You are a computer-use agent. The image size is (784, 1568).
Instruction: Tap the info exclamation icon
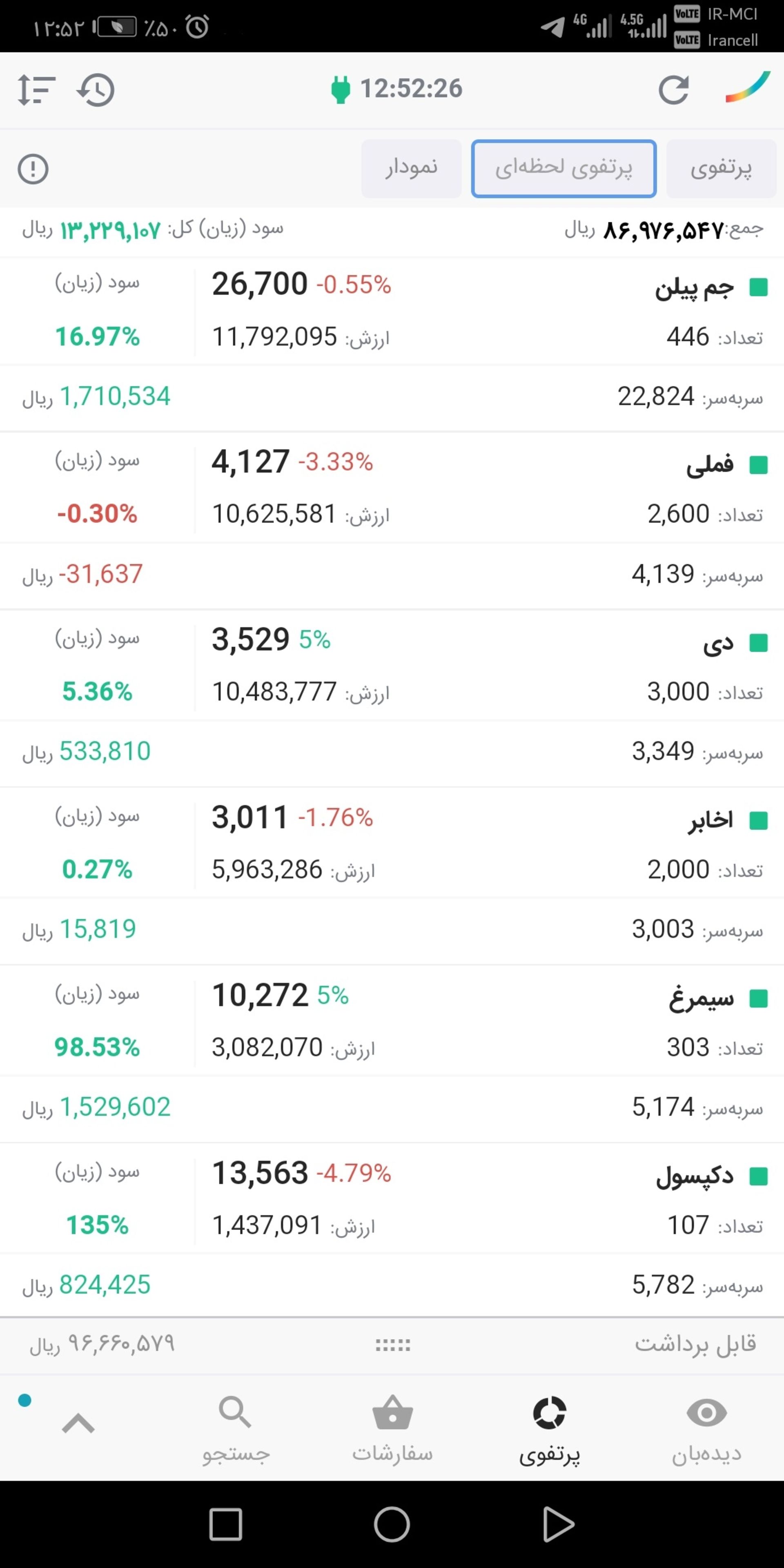pos(33,169)
